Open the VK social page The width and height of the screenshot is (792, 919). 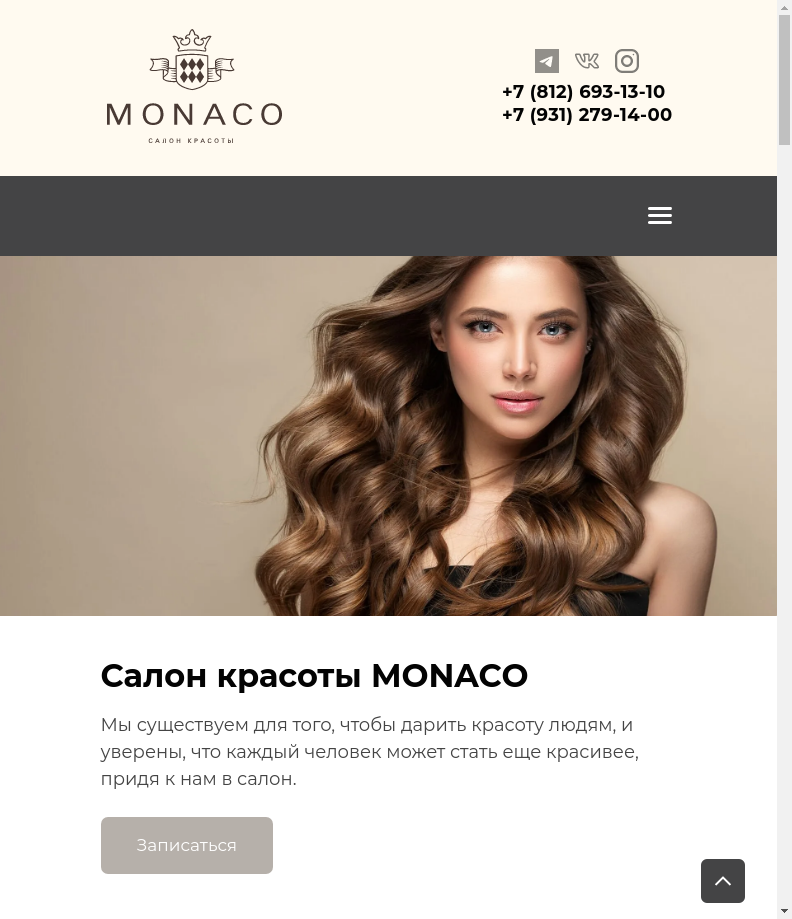tap(587, 61)
